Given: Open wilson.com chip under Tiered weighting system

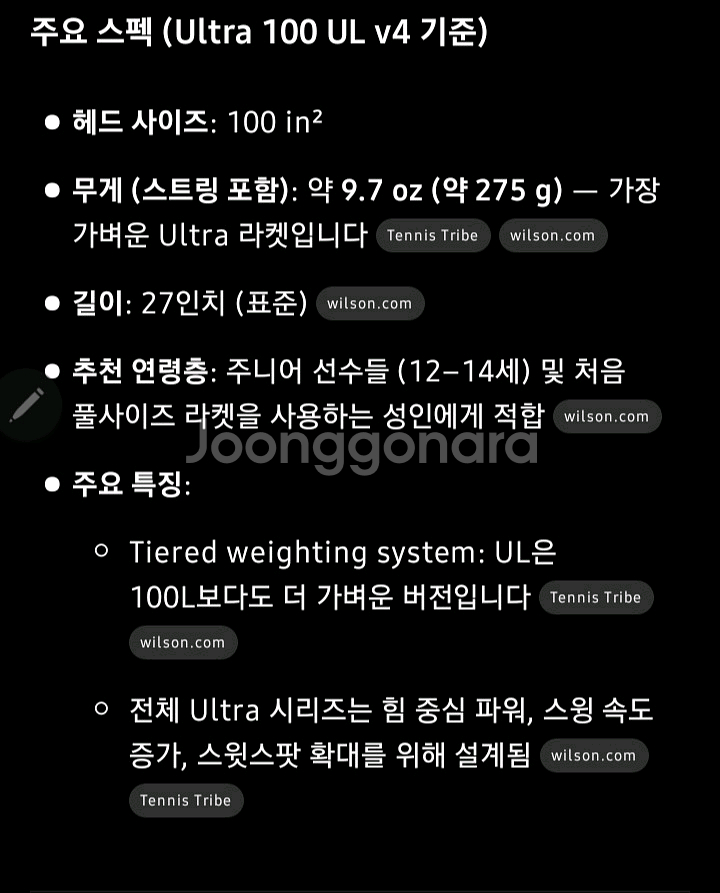Looking at the screenshot, I should [183, 643].
